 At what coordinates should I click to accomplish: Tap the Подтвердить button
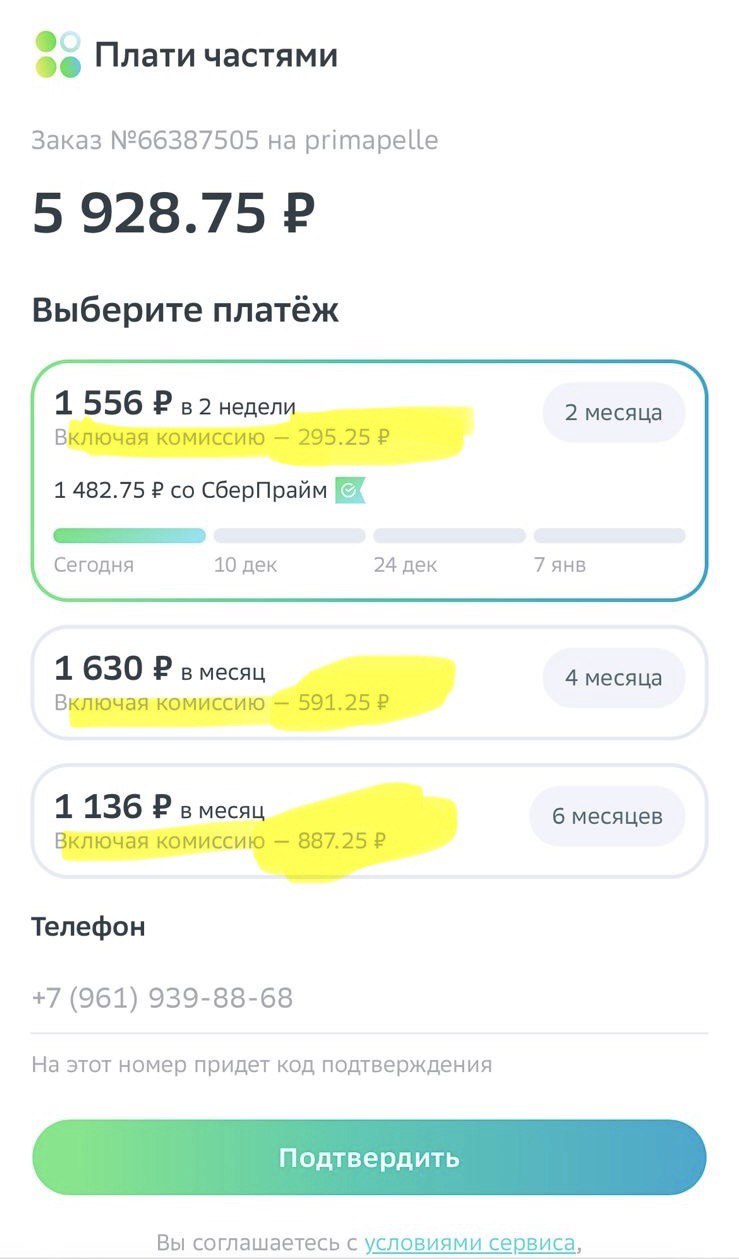click(370, 1156)
